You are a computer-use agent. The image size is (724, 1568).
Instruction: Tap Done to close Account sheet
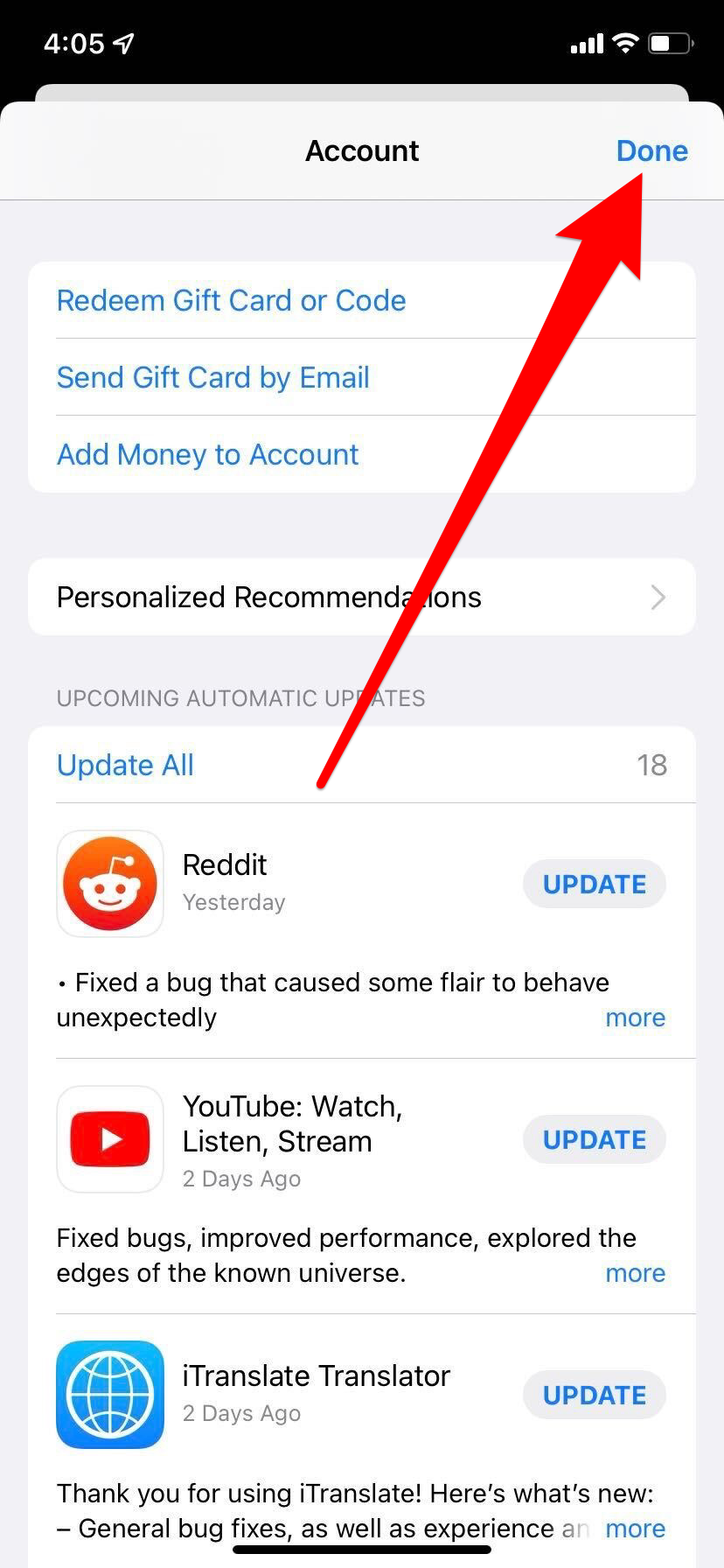(651, 150)
